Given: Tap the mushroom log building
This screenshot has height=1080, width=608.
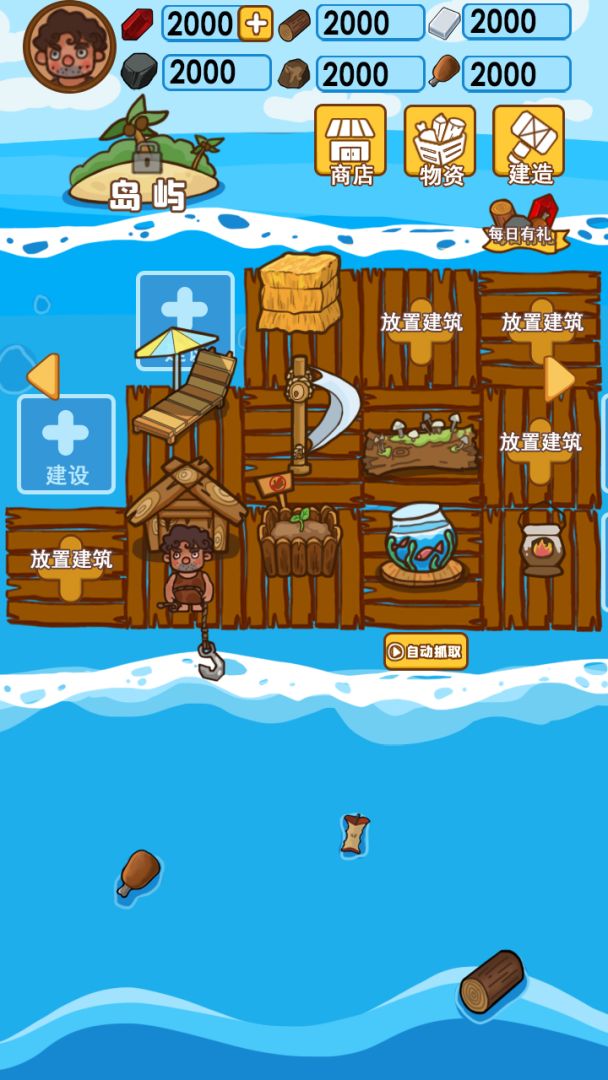Looking at the screenshot, I should point(420,444).
